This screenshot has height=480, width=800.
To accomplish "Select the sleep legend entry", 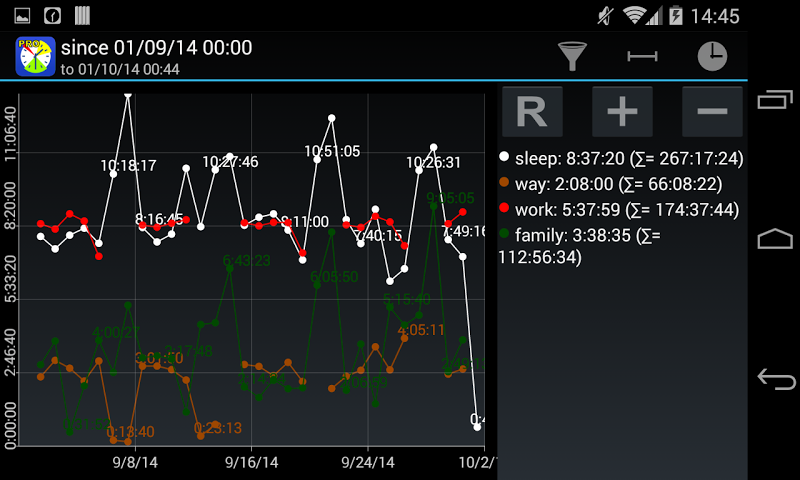I will click(x=620, y=158).
